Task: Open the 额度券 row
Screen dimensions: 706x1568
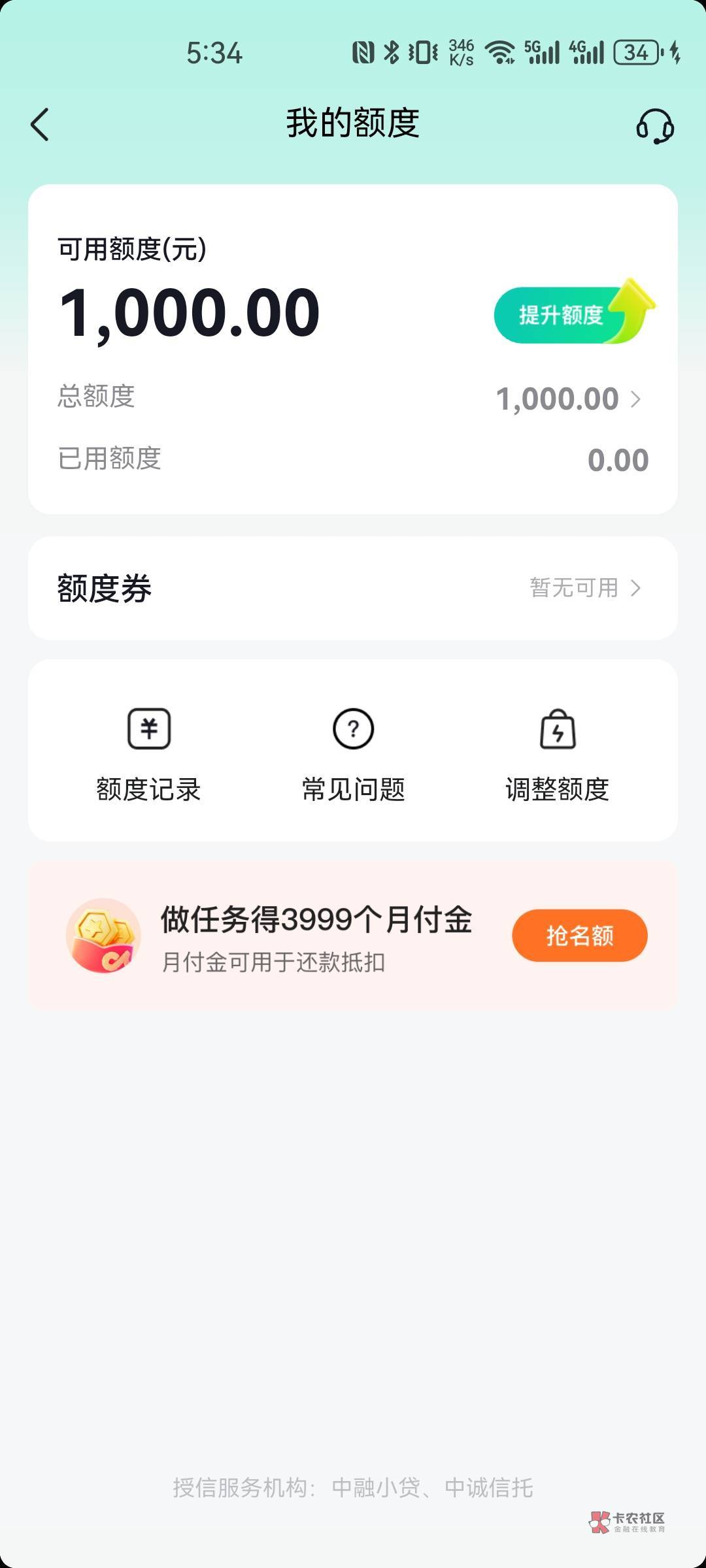Action: pos(353,588)
